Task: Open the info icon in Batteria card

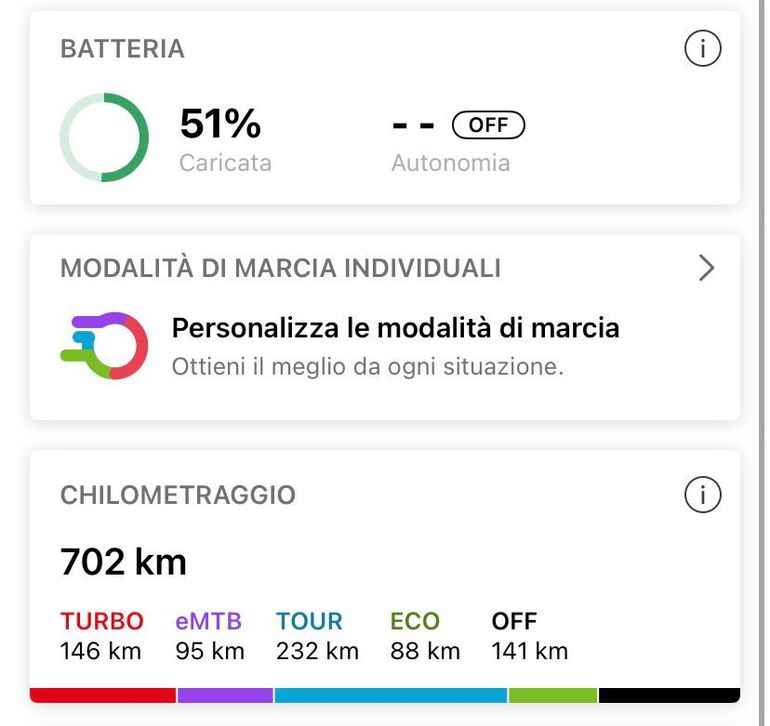Action: click(702, 48)
